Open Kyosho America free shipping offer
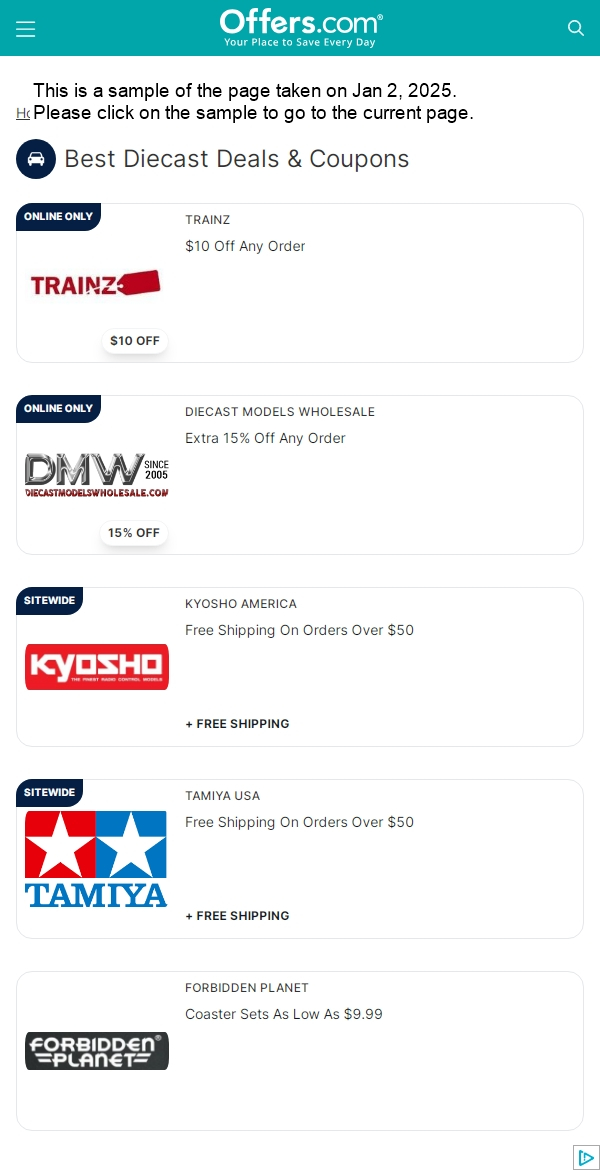Viewport: 600px width, 1170px height. (299, 630)
